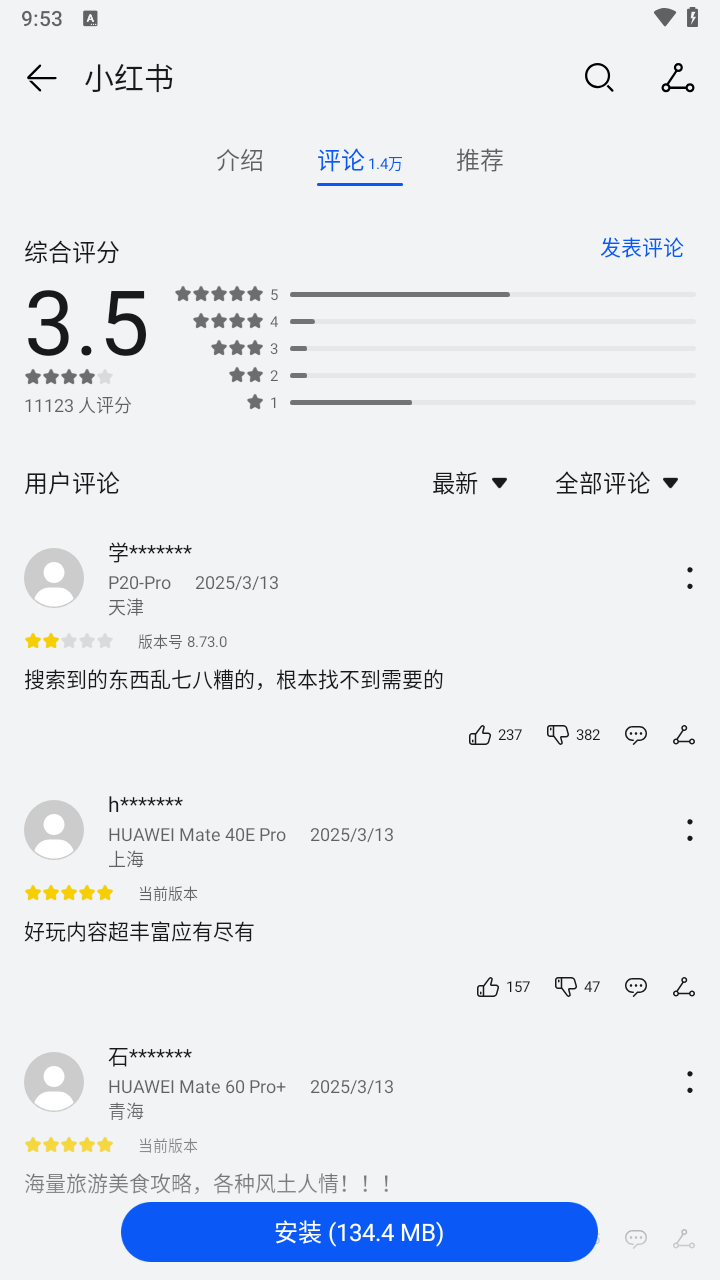Switch to the 推荐 tab

click(x=480, y=160)
